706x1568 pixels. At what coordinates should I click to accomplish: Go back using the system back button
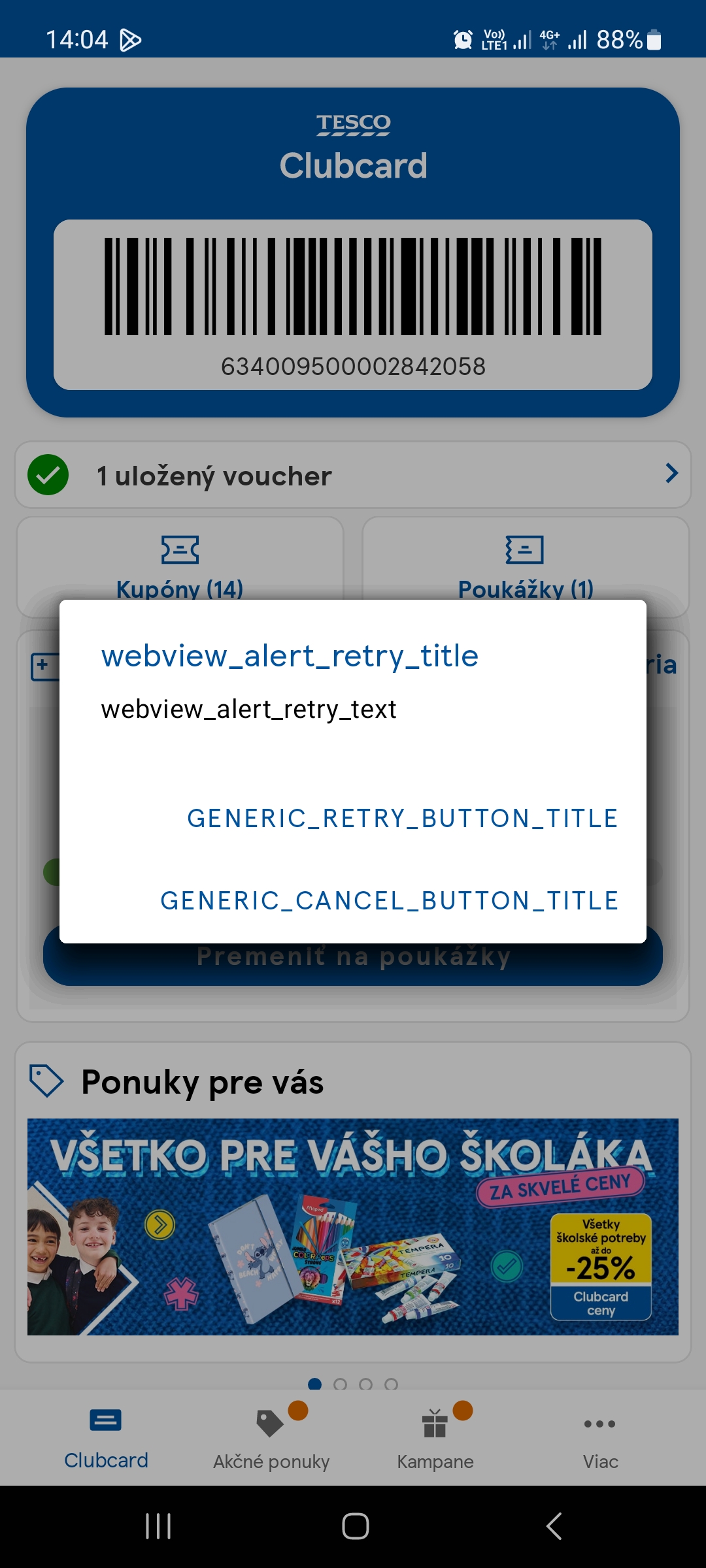point(553,1526)
